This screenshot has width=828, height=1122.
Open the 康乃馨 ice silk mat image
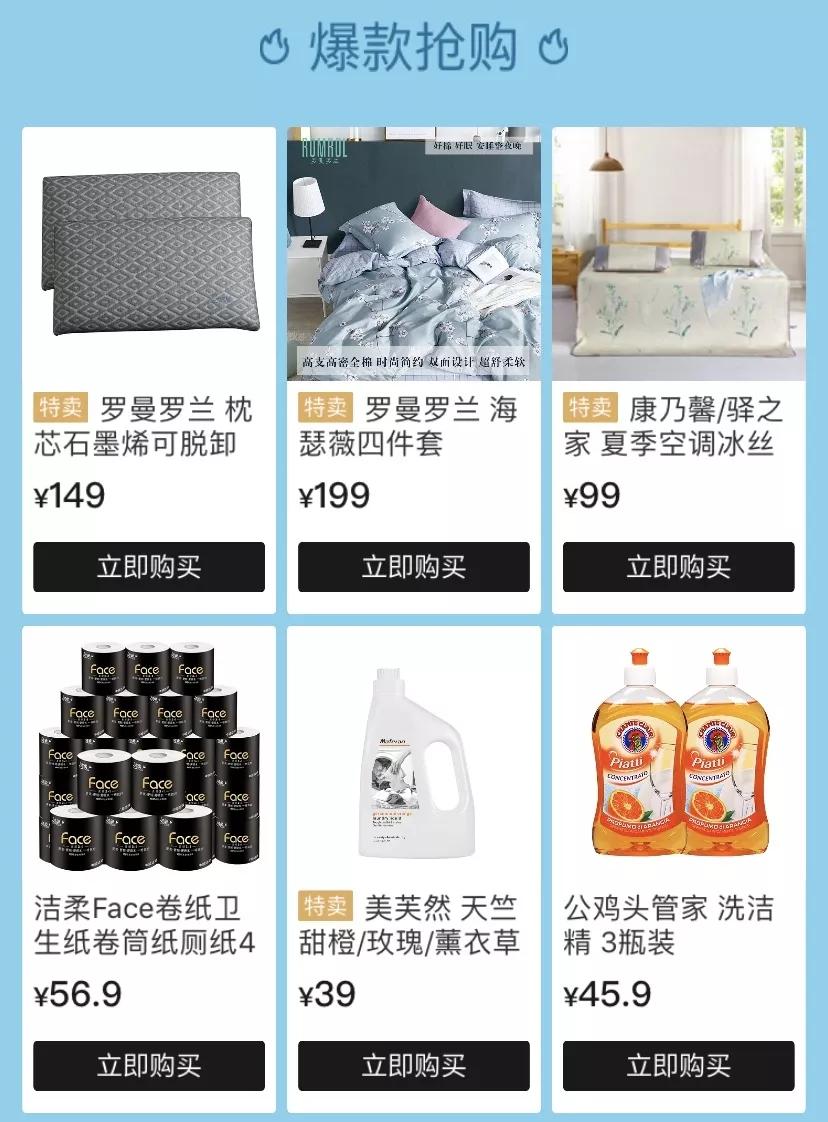click(x=678, y=254)
